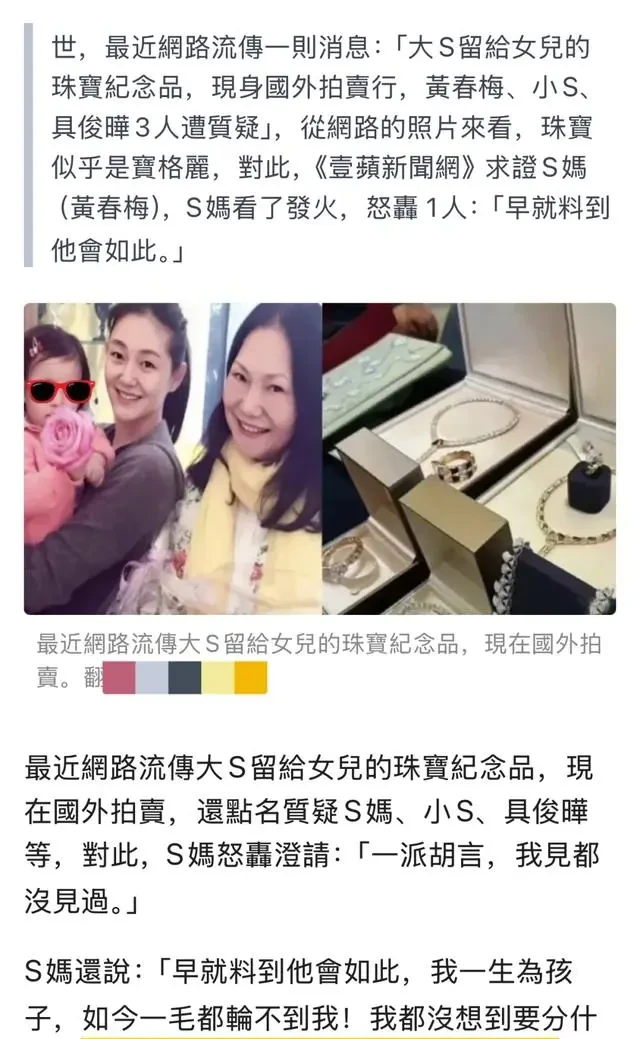The height and width of the screenshot is (1039, 640).
Task: Open the article photo of the jewelry
Action: (x=468, y=459)
